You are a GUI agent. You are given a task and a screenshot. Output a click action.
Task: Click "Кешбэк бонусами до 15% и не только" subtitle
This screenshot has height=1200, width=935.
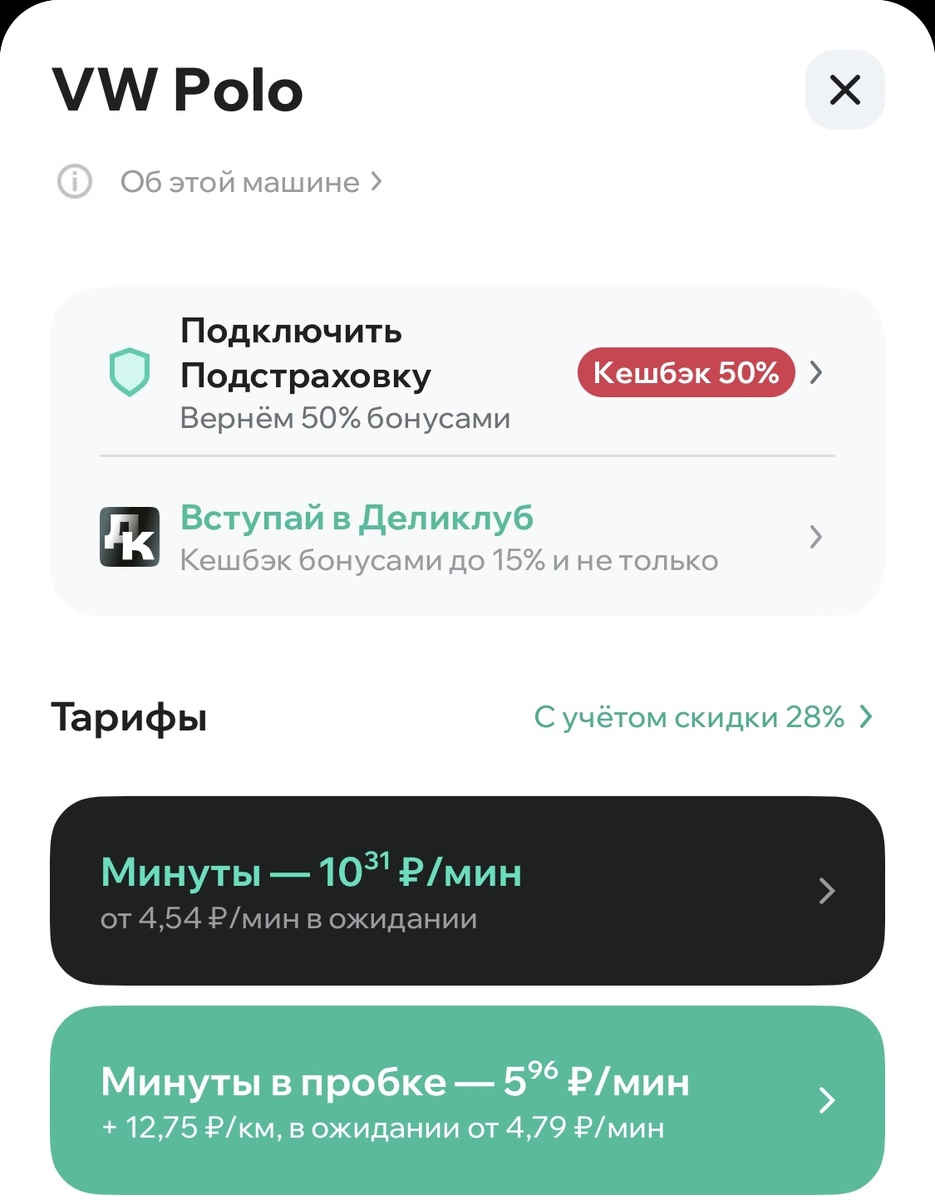[448, 560]
